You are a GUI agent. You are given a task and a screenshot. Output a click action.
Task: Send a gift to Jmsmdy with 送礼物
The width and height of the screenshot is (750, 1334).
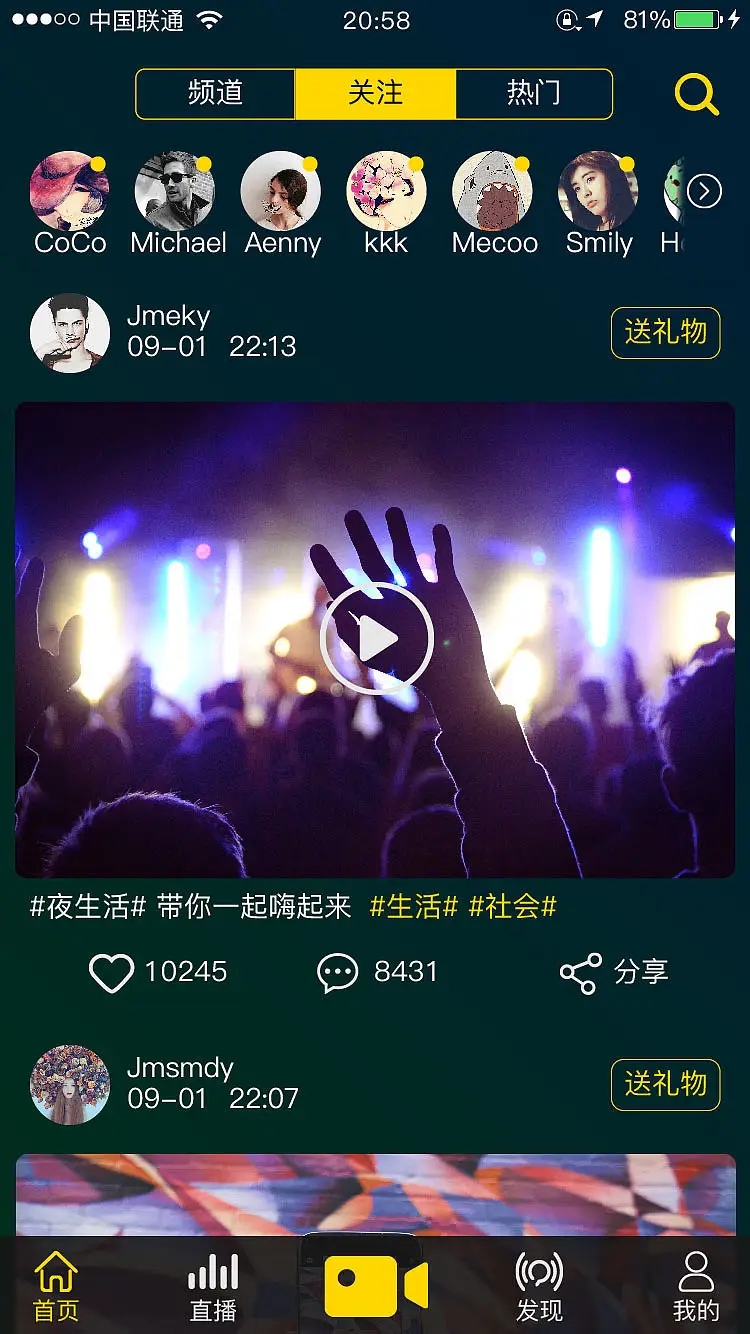click(x=665, y=1084)
